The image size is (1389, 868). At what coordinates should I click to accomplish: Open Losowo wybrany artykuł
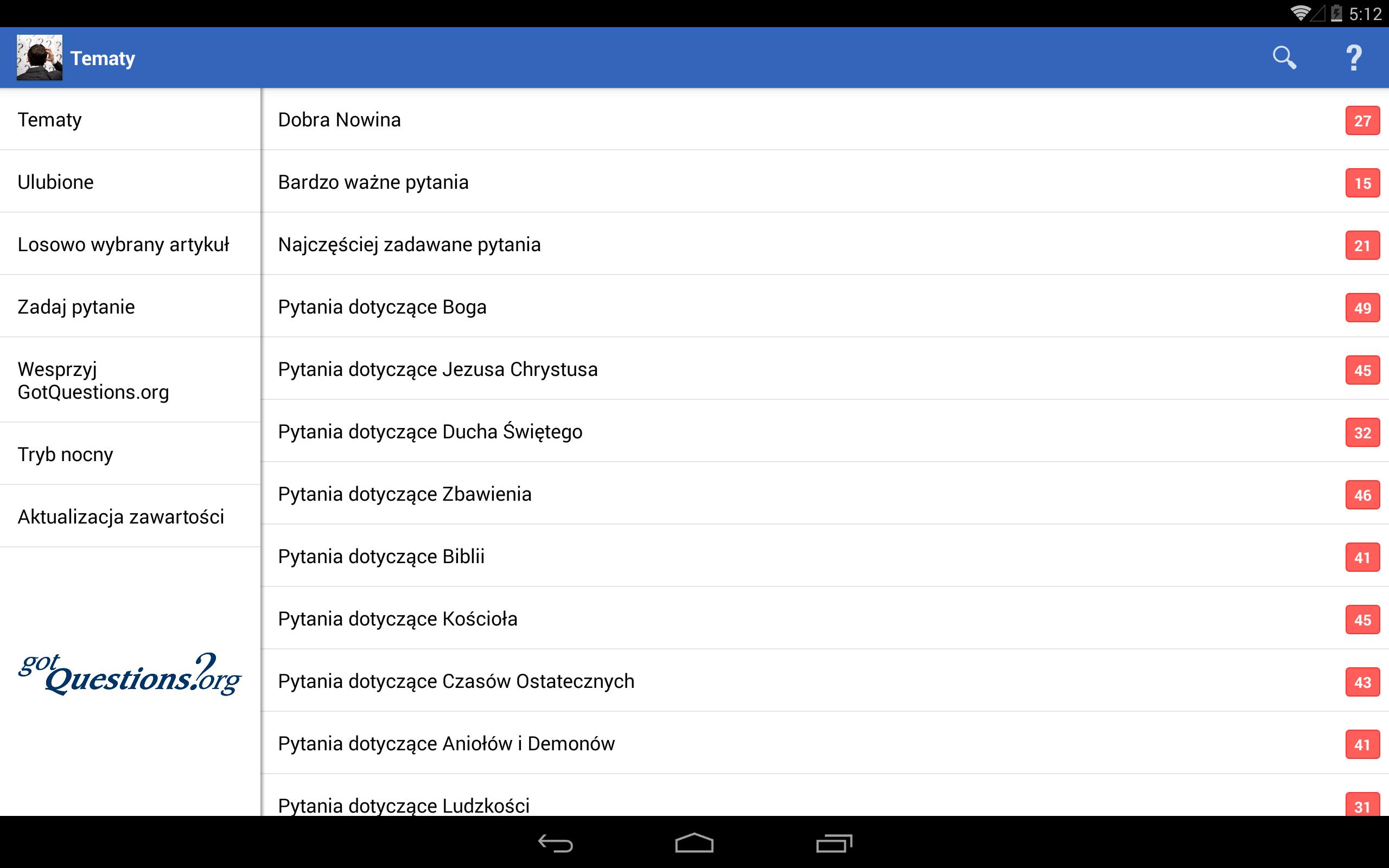pos(130,245)
